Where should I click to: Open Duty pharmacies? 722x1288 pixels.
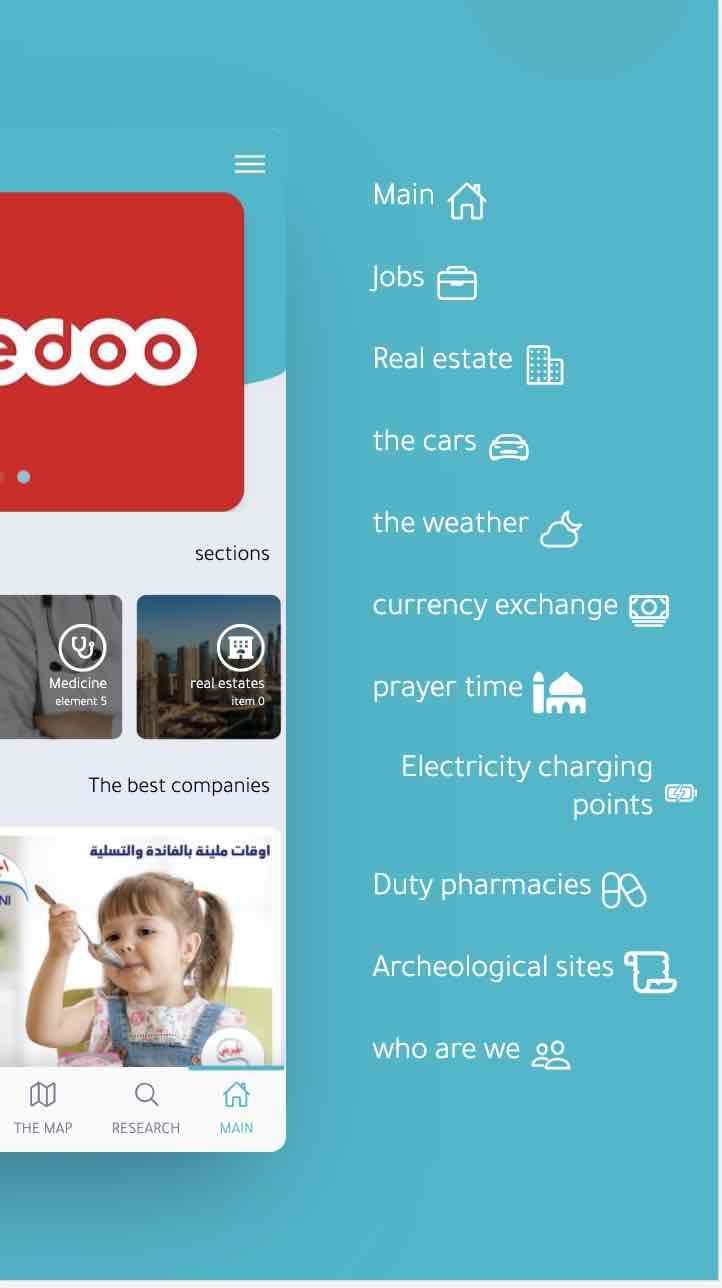point(508,886)
